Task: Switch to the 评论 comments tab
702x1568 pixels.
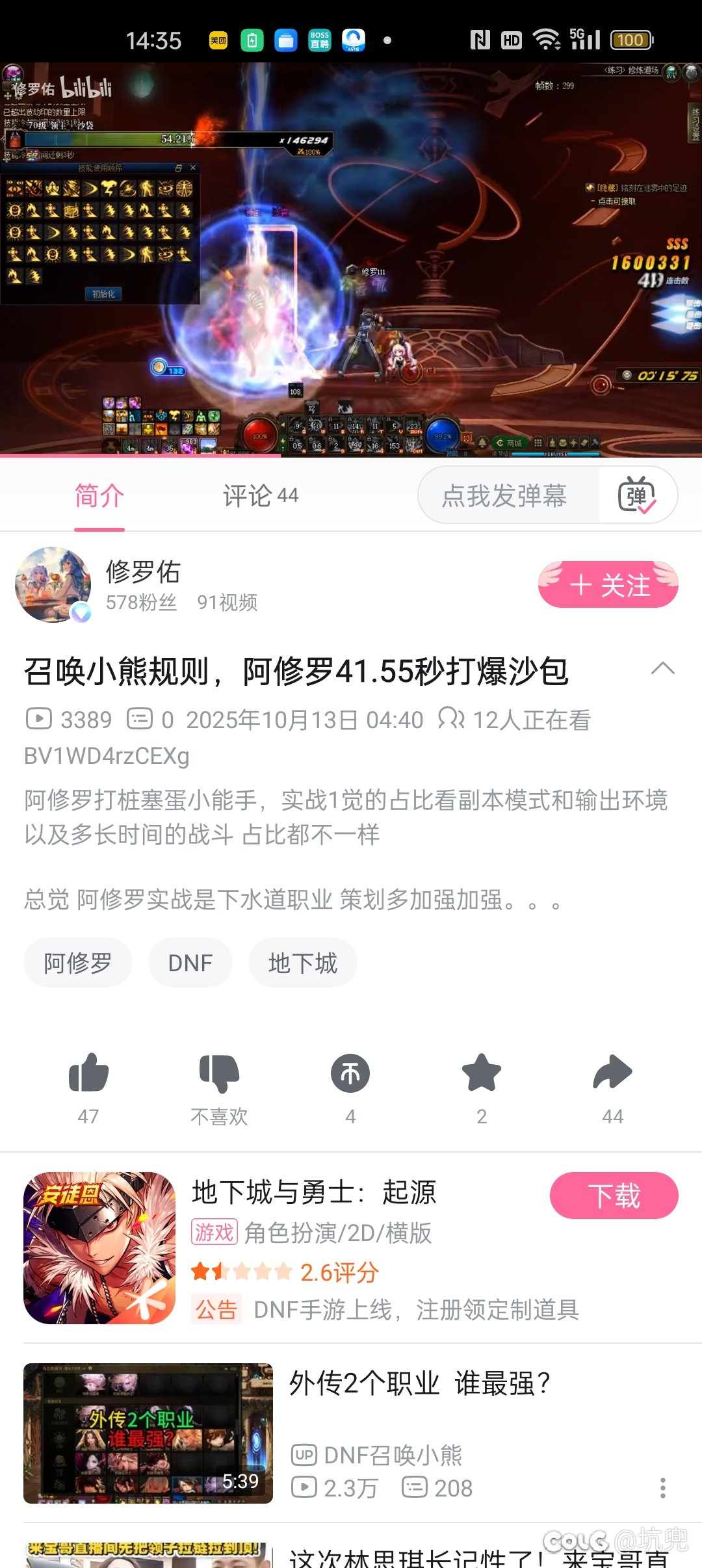Action: [260, 496]
